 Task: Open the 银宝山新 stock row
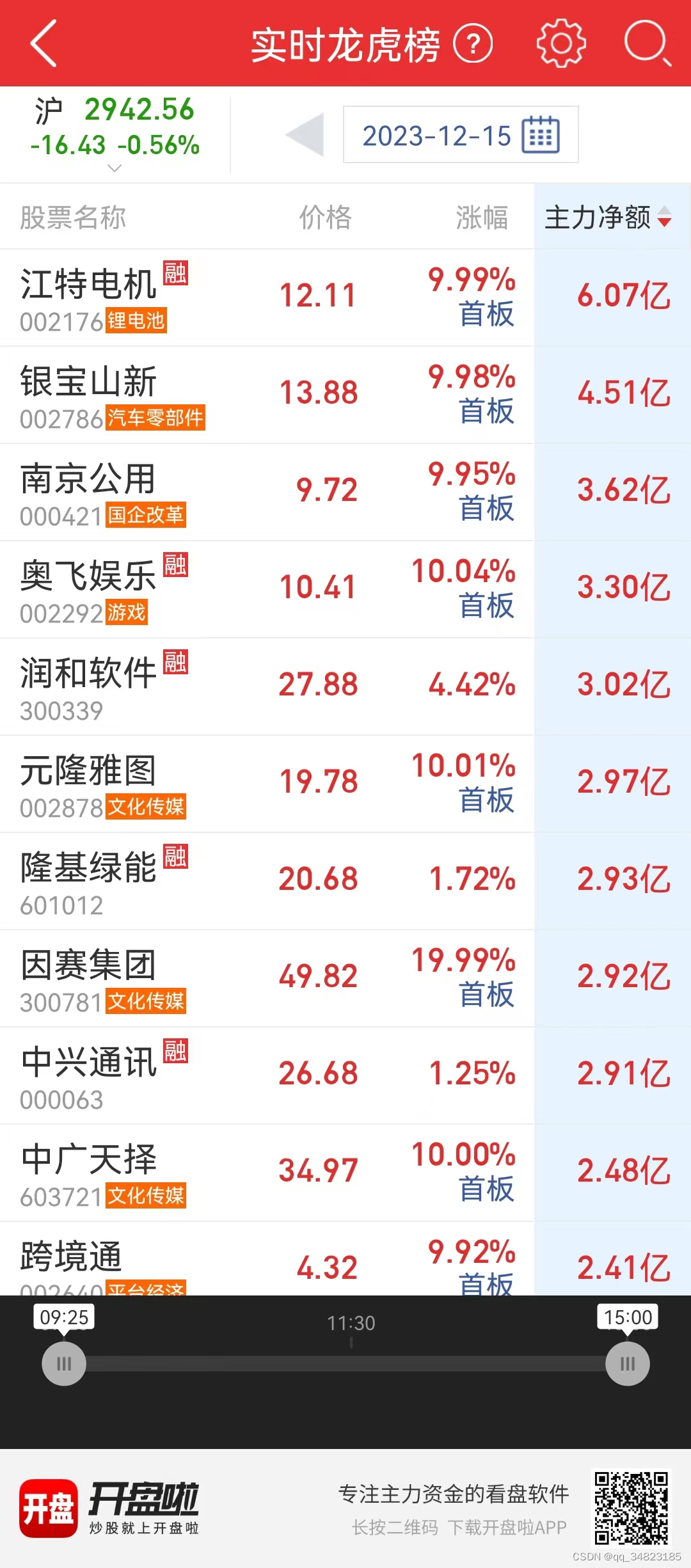[345, 395]
